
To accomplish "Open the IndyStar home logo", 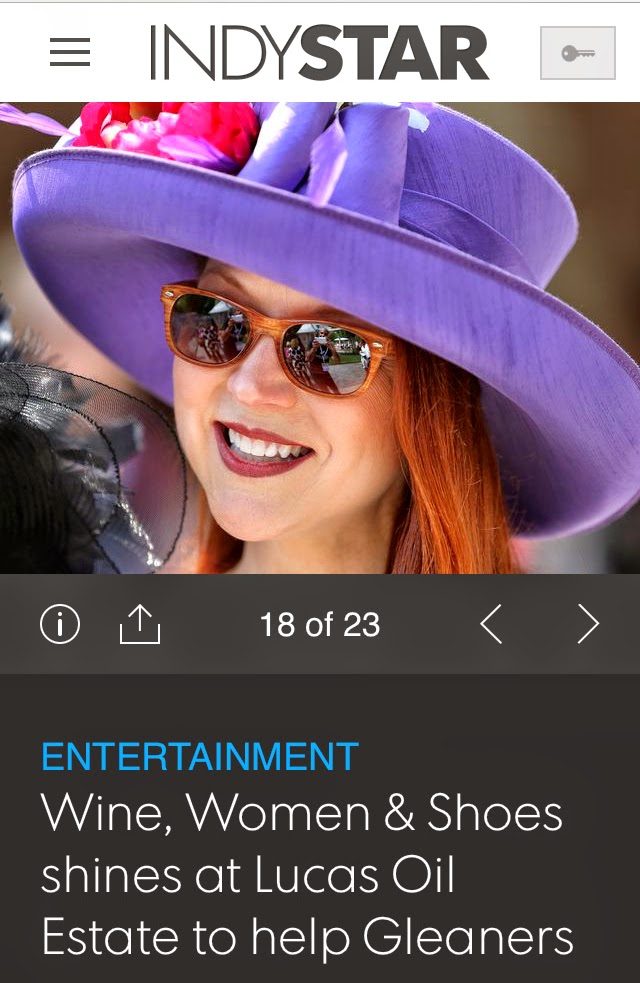I will click(319, 53).
